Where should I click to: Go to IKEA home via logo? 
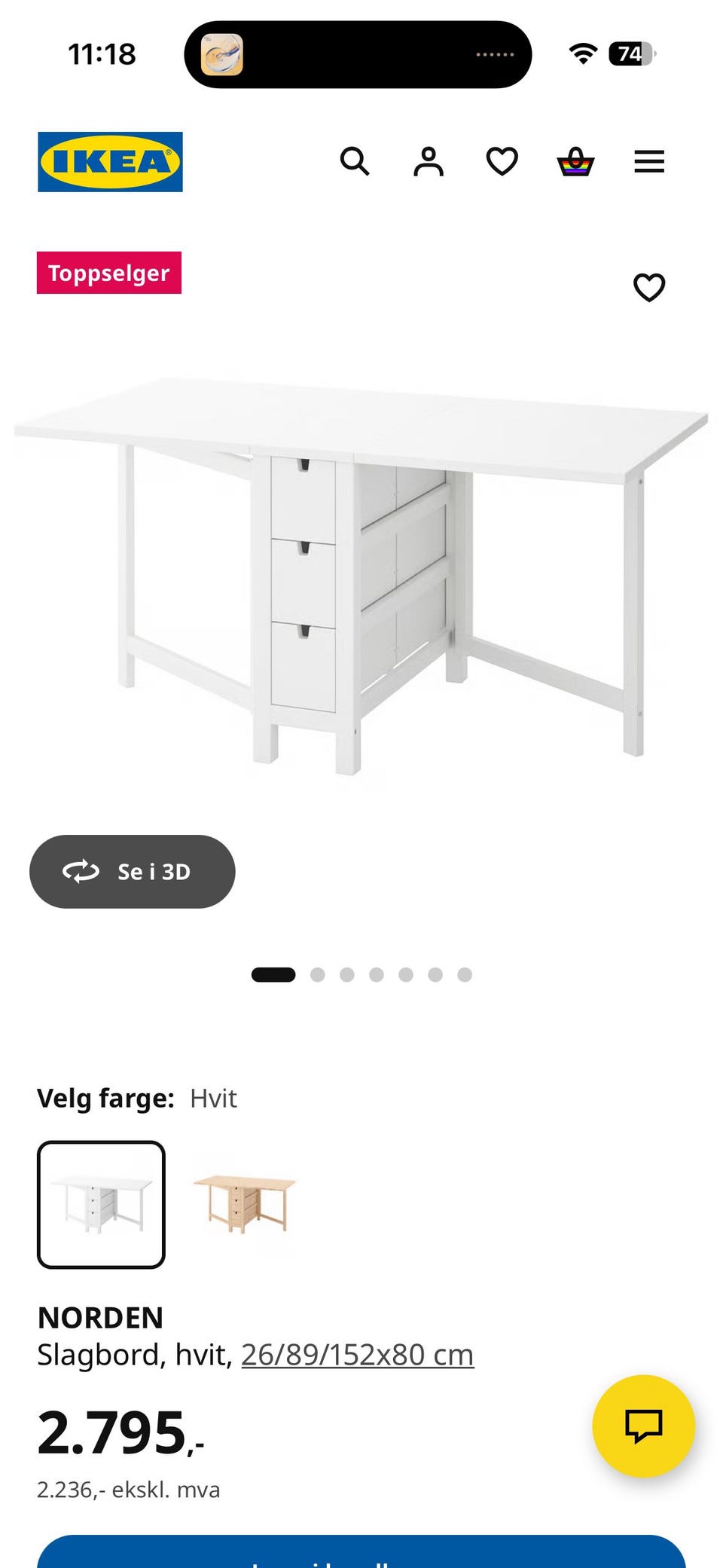[x=110, y=162]
